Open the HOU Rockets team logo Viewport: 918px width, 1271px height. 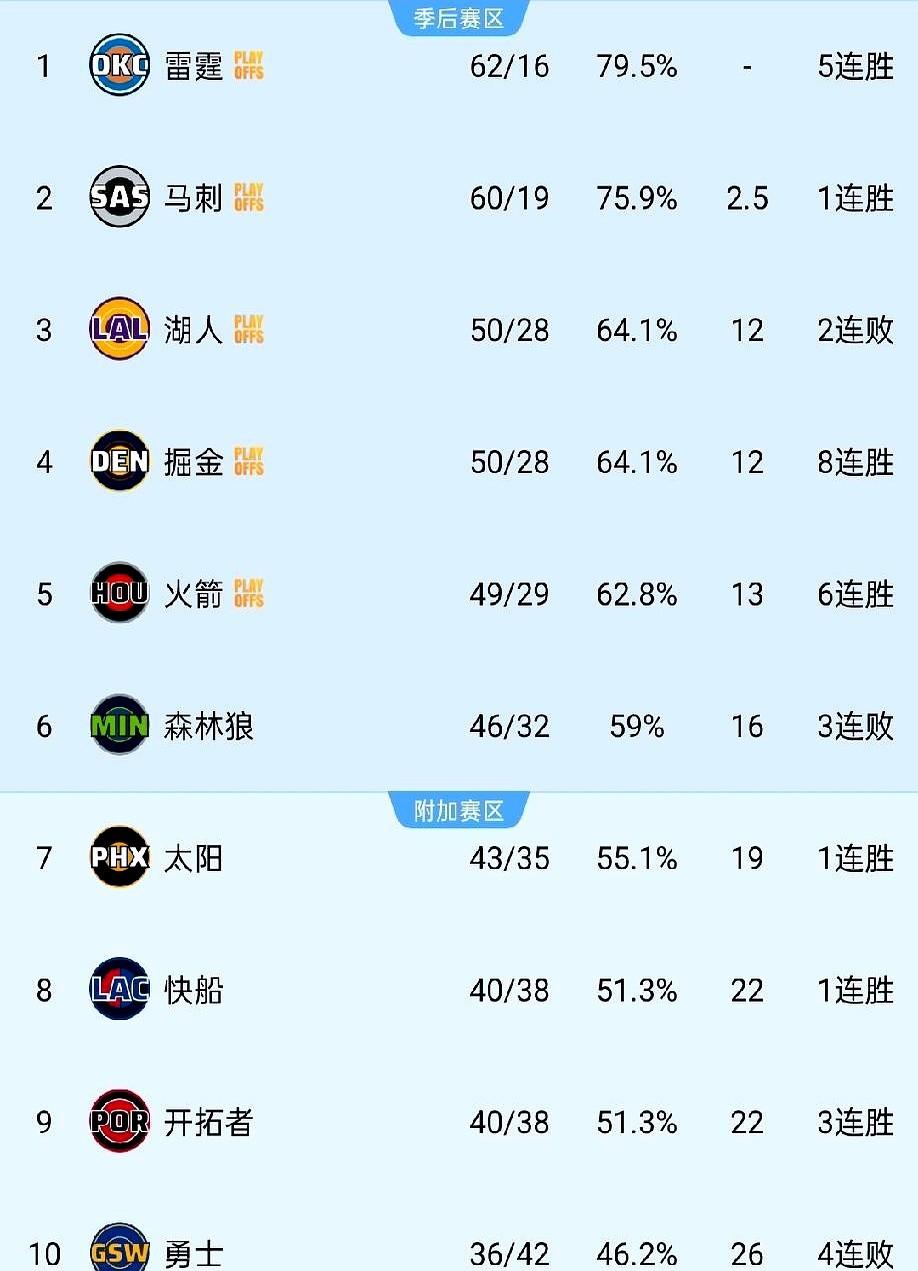coord(119,594)
